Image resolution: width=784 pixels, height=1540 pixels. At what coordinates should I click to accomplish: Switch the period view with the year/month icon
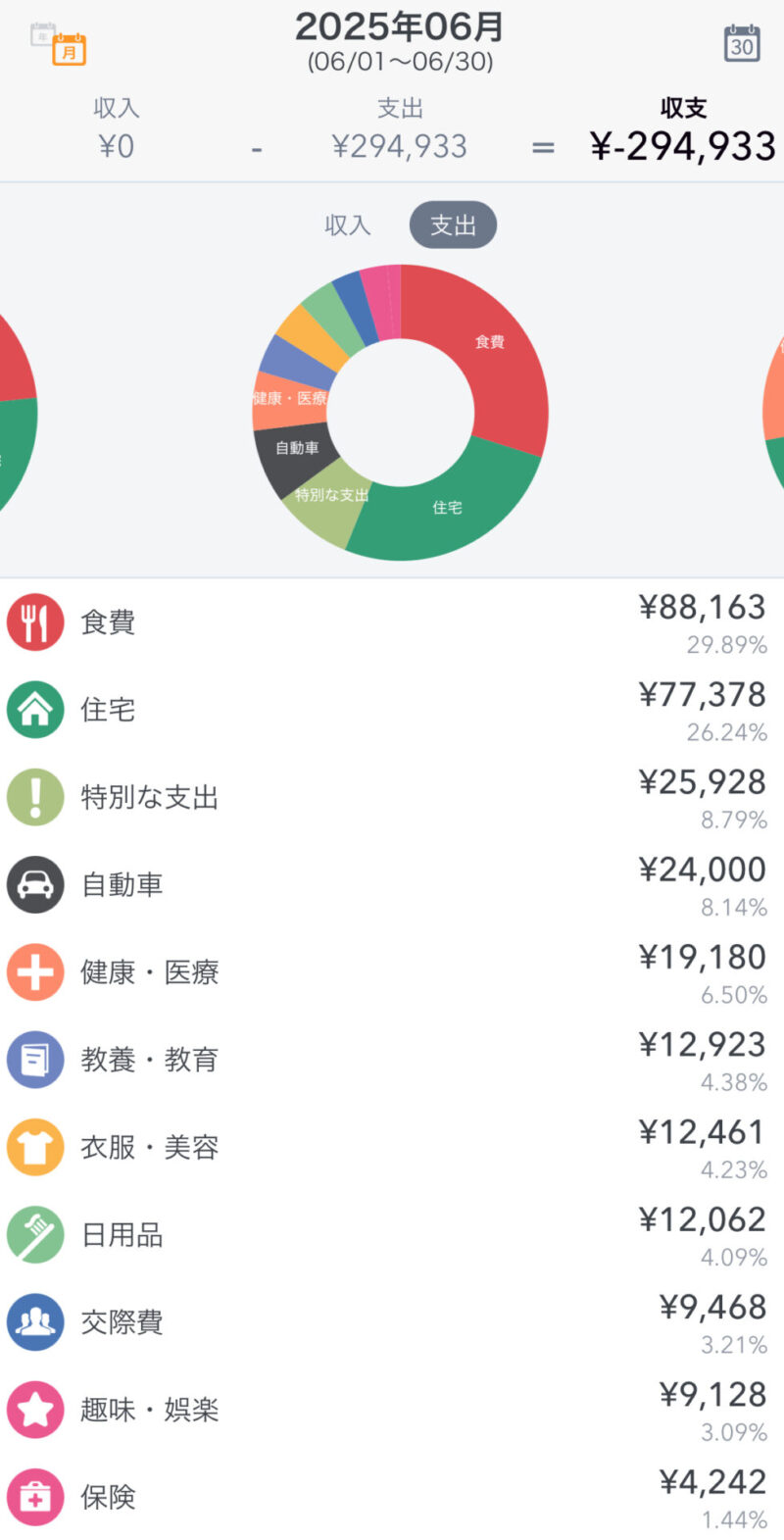59,44
